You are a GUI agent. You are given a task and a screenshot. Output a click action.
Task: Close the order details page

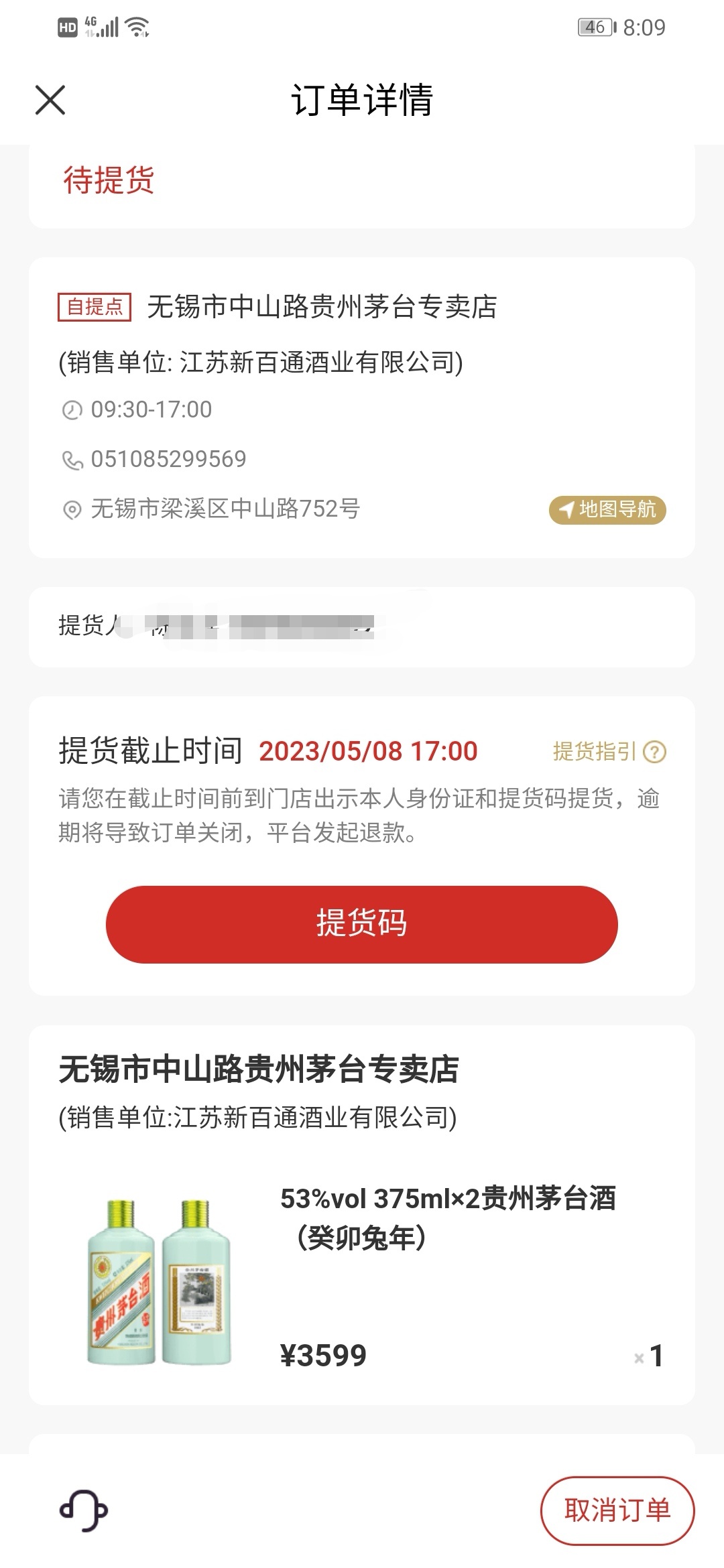[50, 101]
